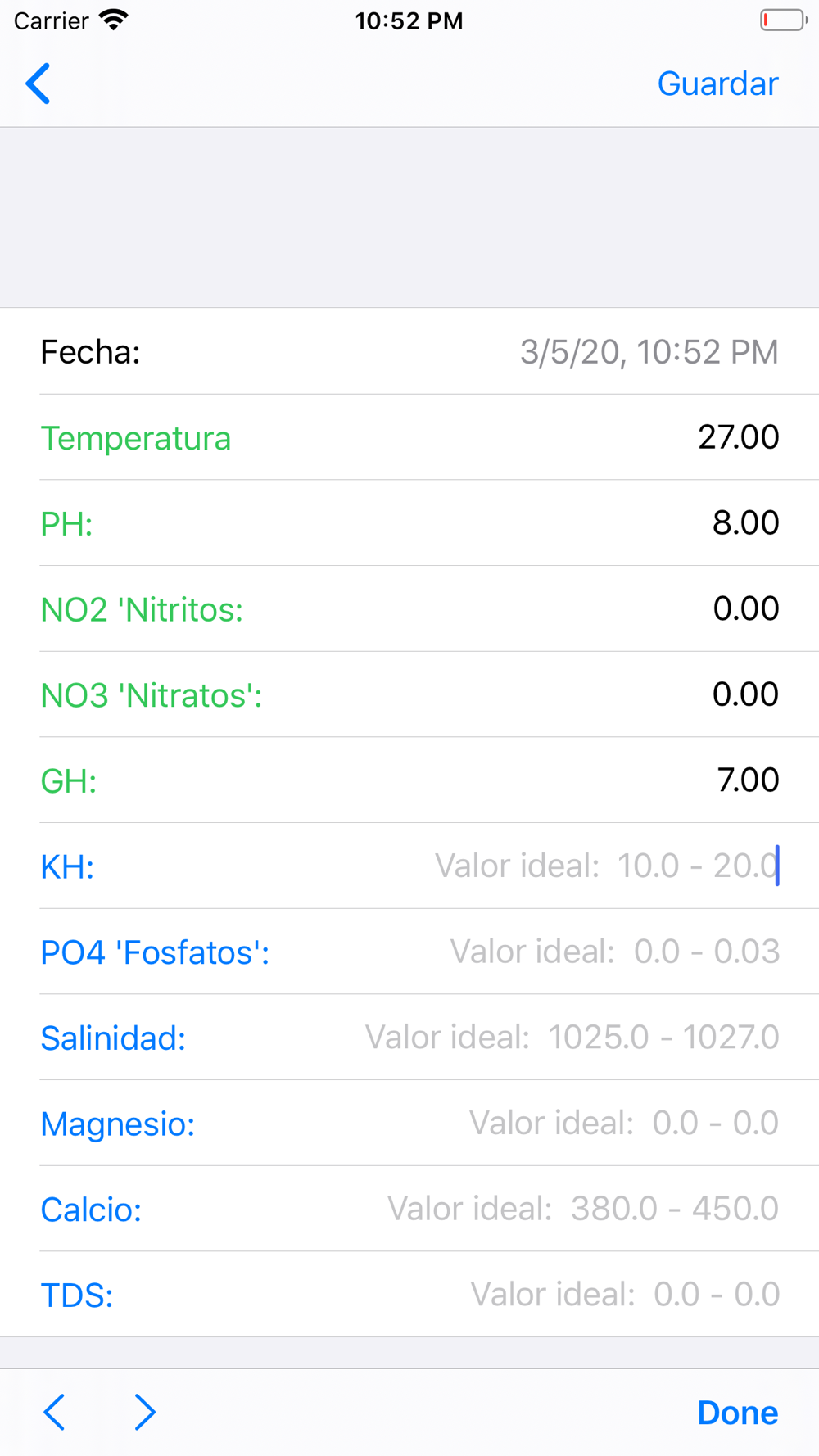This screenshot has width=819, height=1456.
Task: Edit the PH value field
Action: tap(745, 522)
